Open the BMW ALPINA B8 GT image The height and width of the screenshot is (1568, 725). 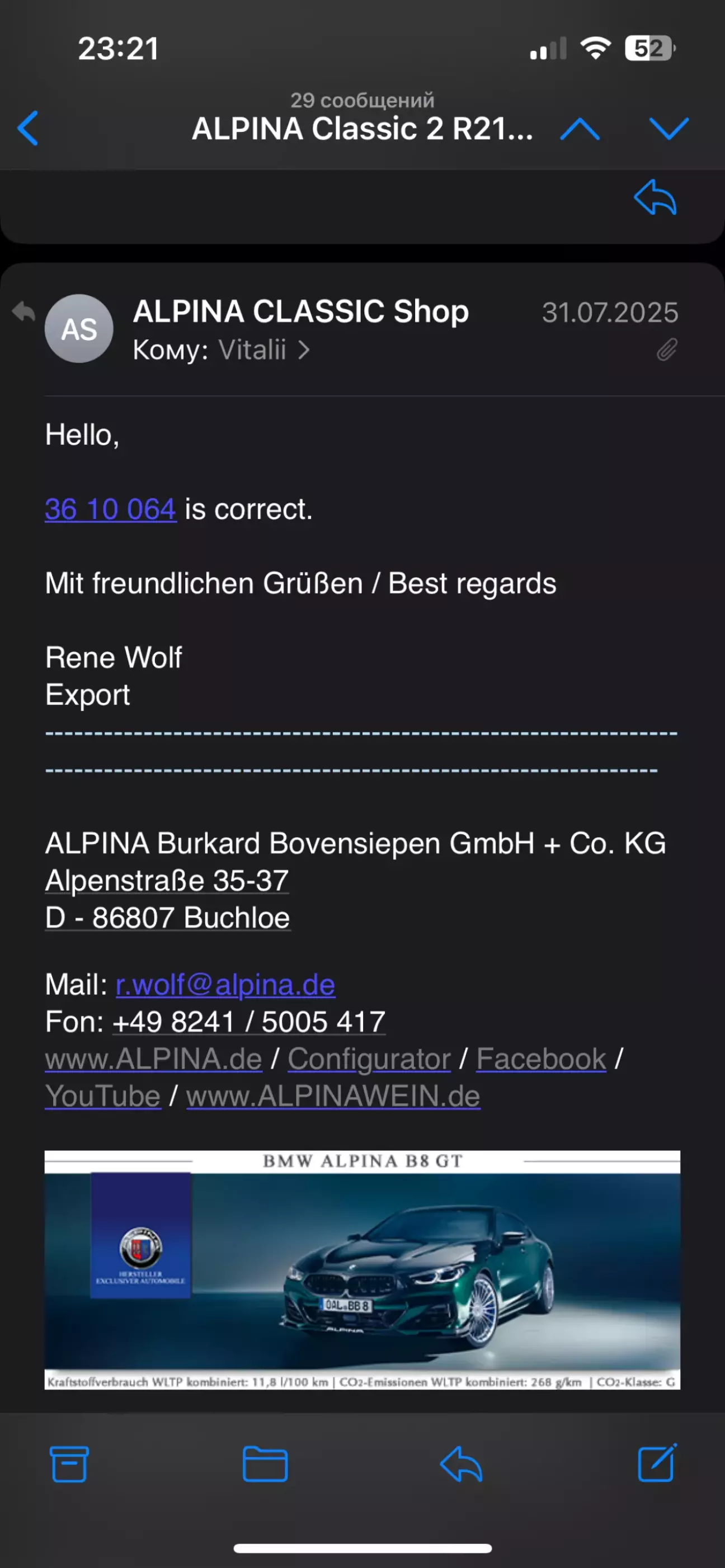click(x=362, y=1269)
